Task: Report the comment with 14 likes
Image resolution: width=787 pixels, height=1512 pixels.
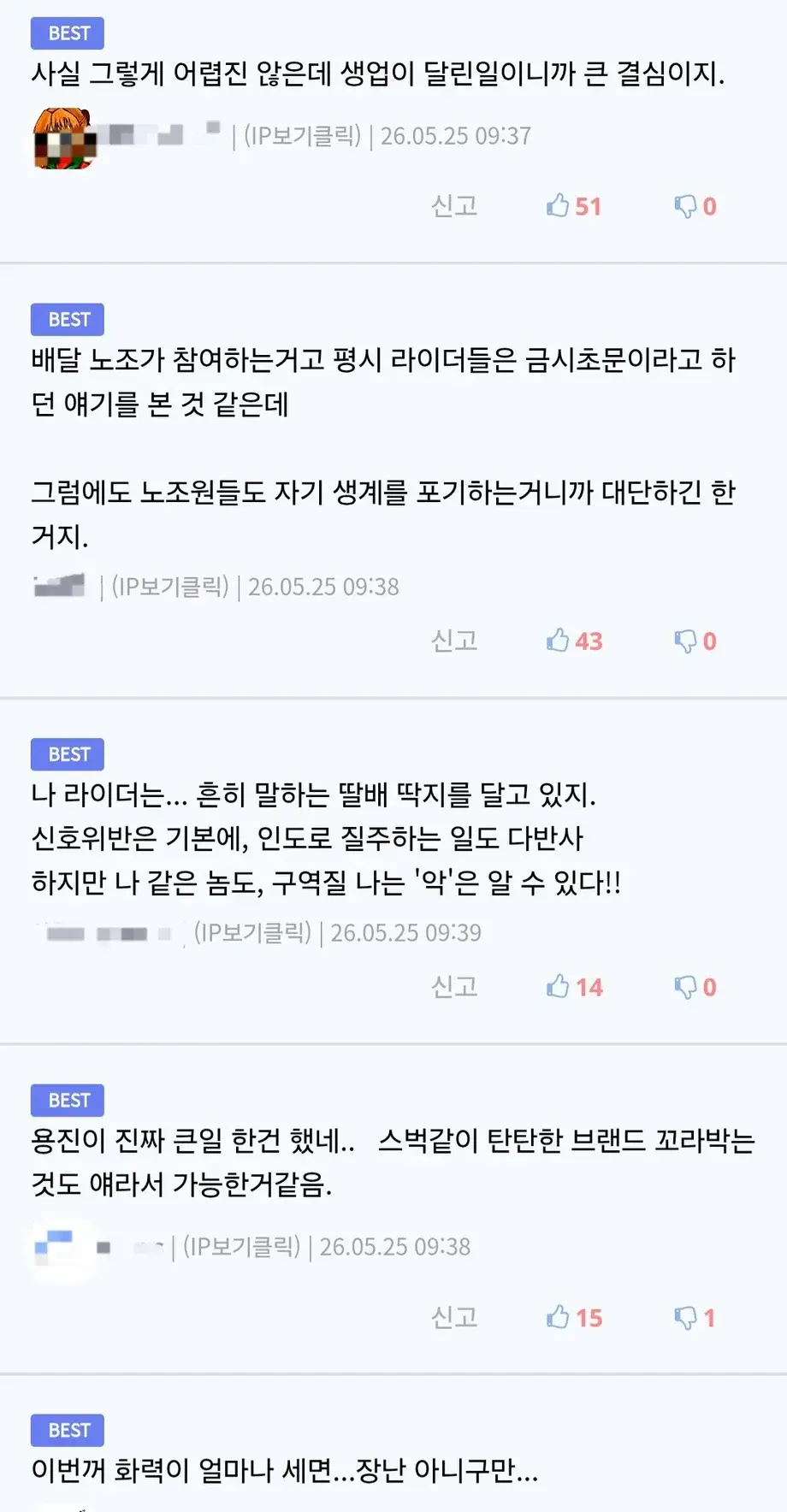Action: click(x=454, y=987)
